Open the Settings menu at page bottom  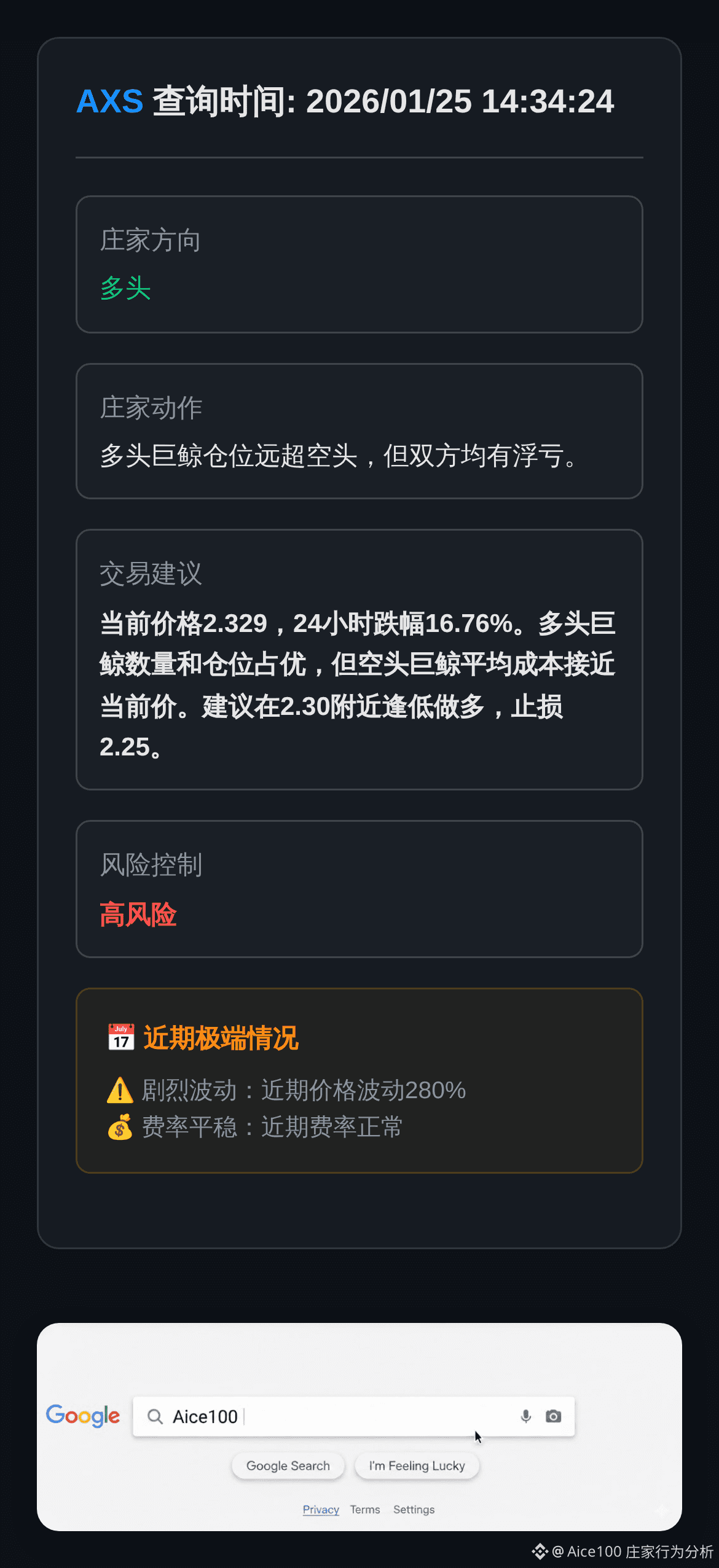414,1509
